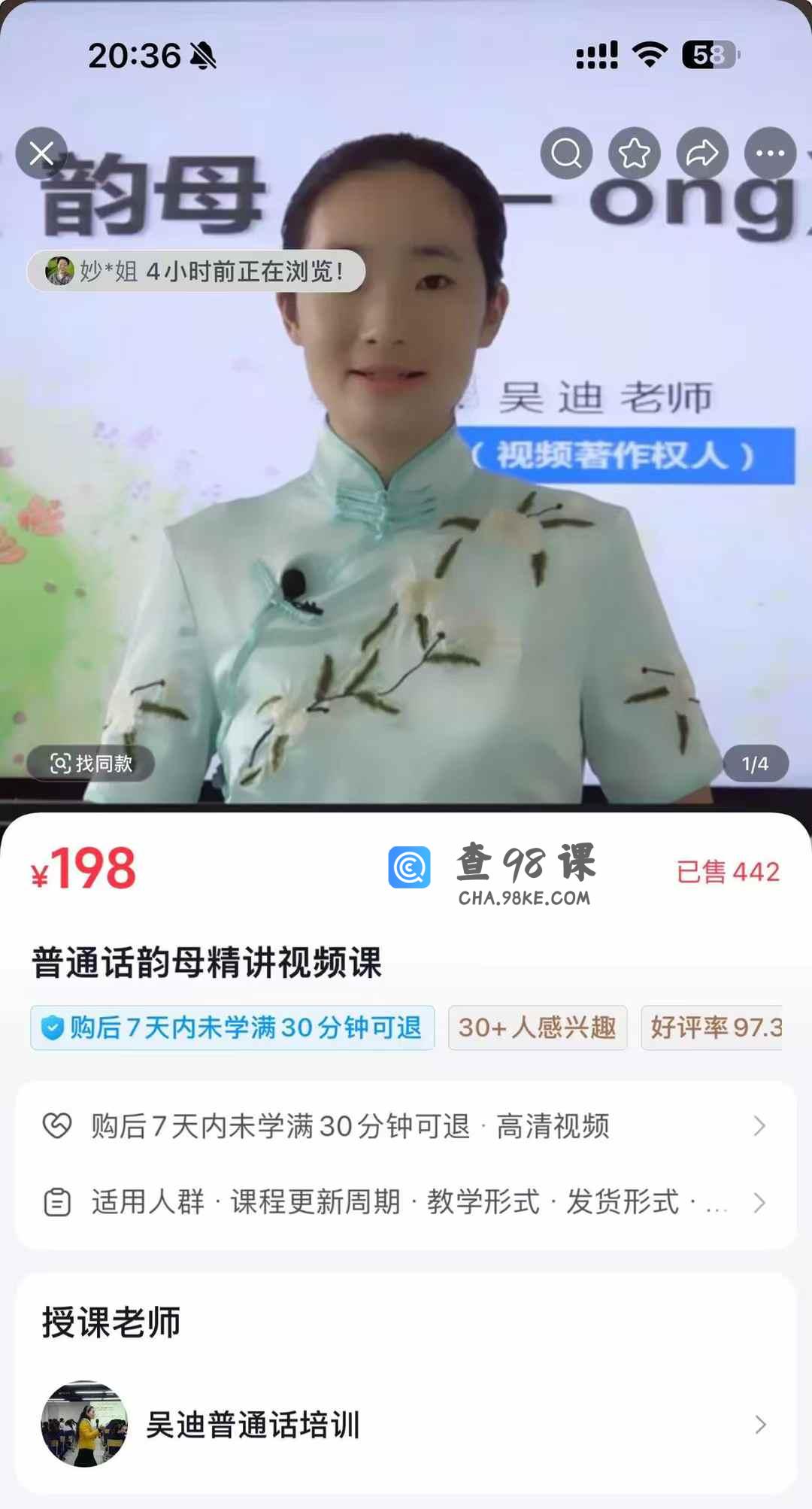Select the 30+人感兴趣 chip

click(x=538, y=1028)
